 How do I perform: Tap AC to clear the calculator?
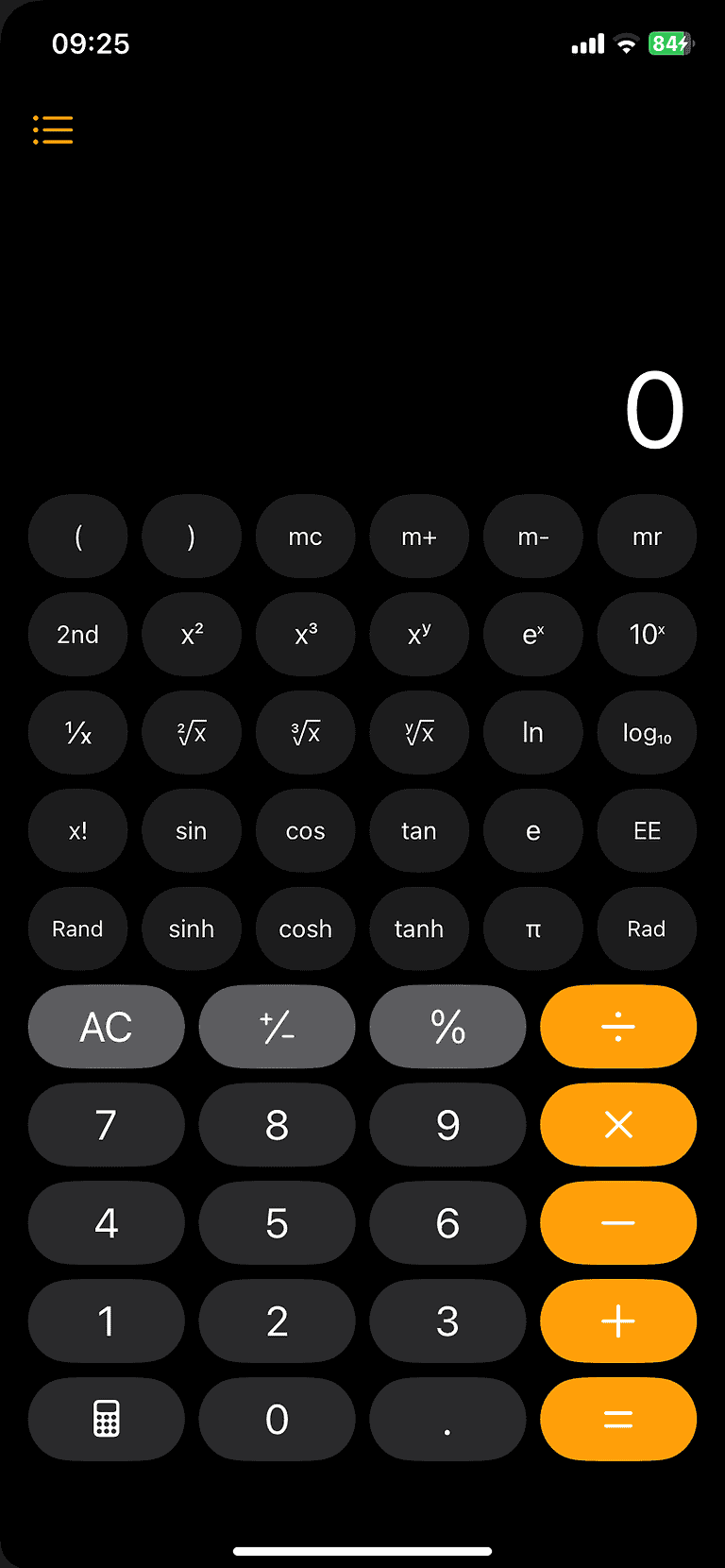tap(106, 1027)
